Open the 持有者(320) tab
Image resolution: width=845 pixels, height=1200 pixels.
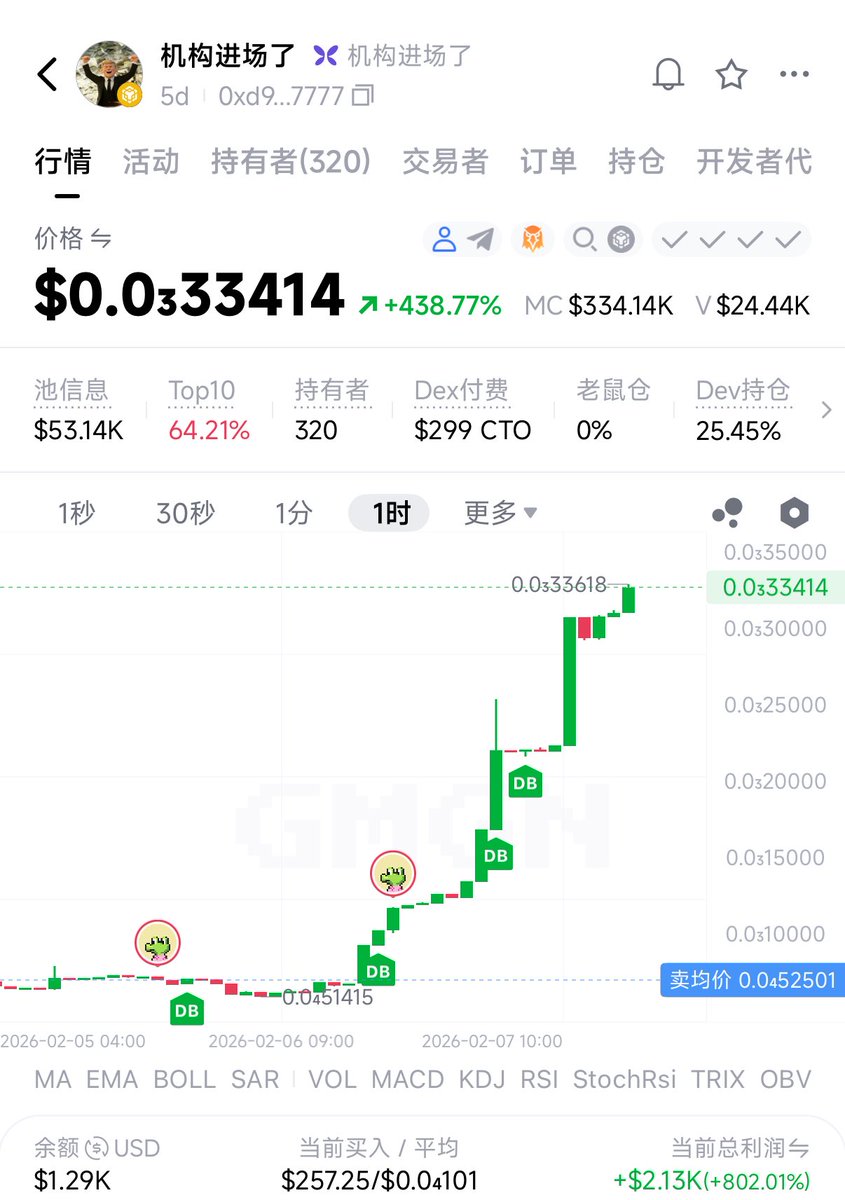pos(291,162)
